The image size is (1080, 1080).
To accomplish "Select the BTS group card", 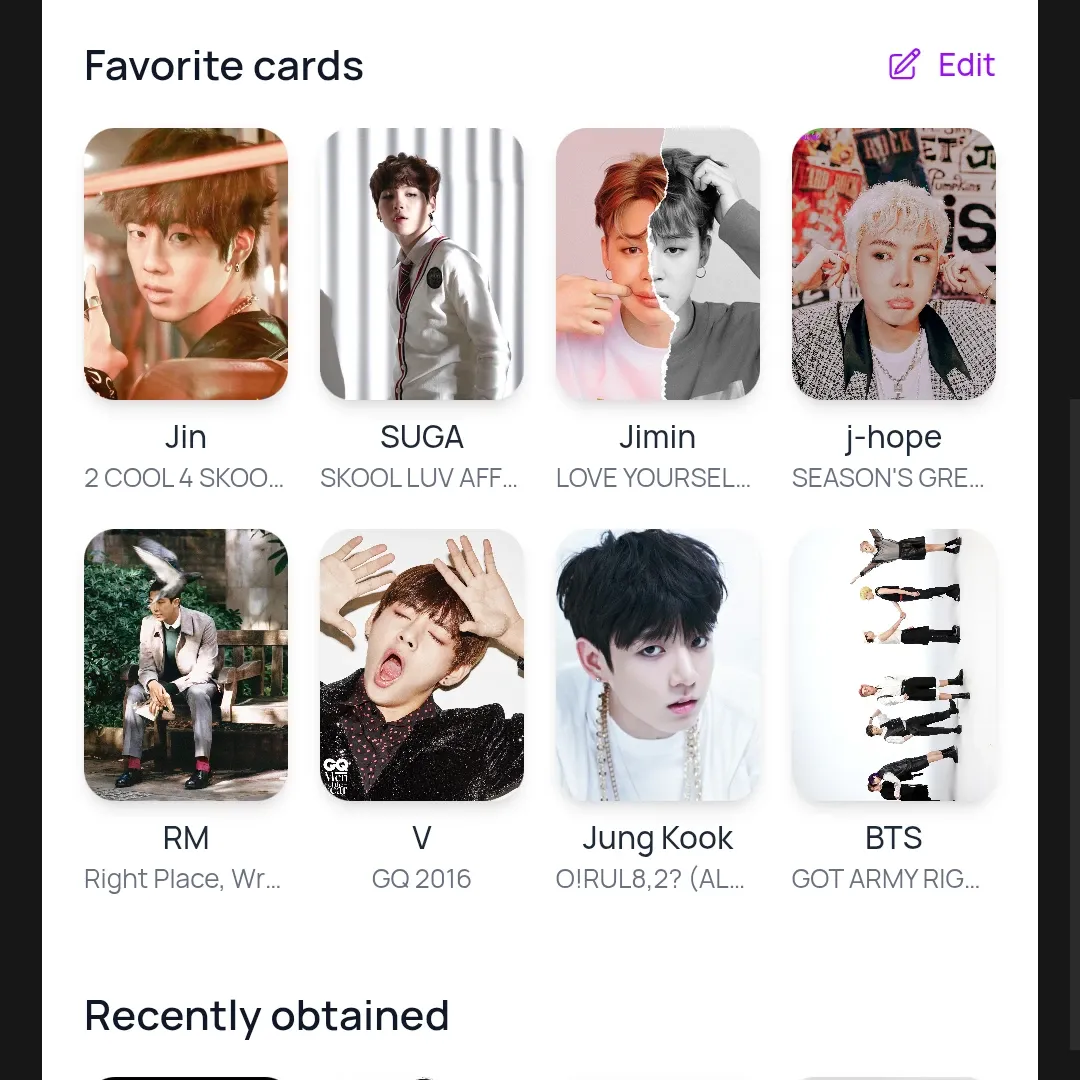I will (894, 665).
